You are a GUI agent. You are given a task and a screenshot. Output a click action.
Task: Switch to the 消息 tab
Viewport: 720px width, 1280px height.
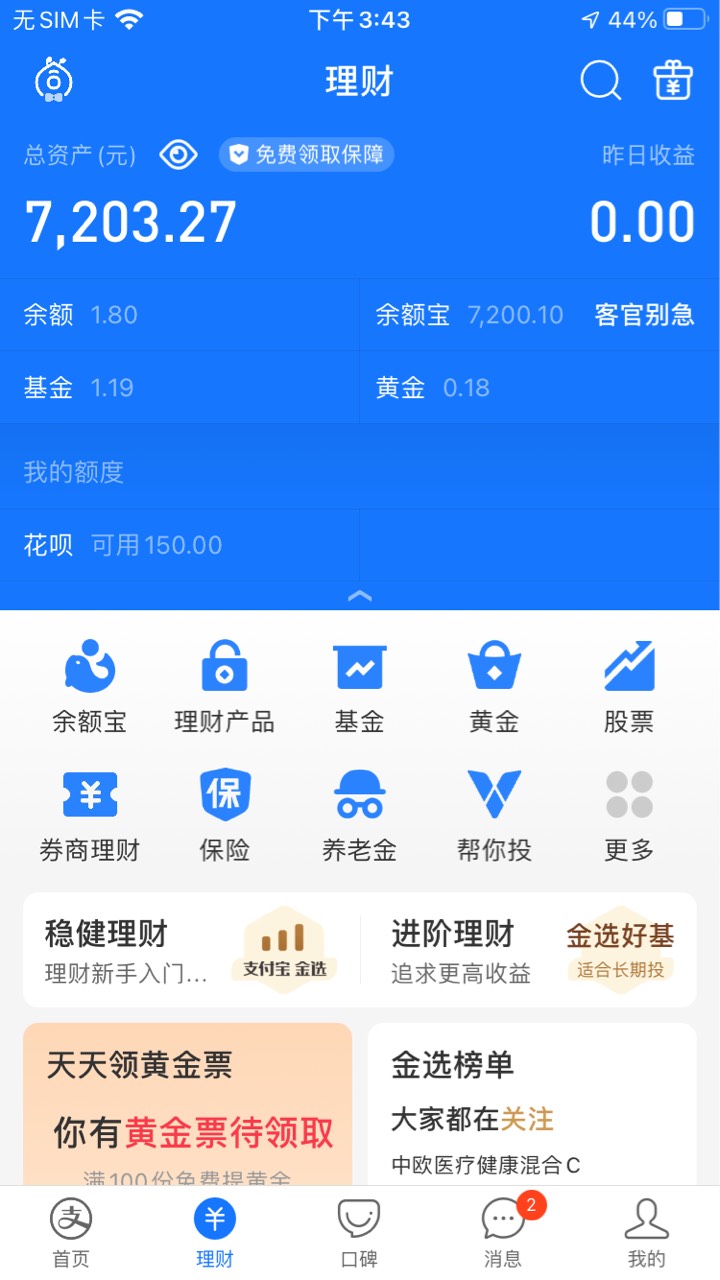pyautogui.click(x=503, y=1232)
